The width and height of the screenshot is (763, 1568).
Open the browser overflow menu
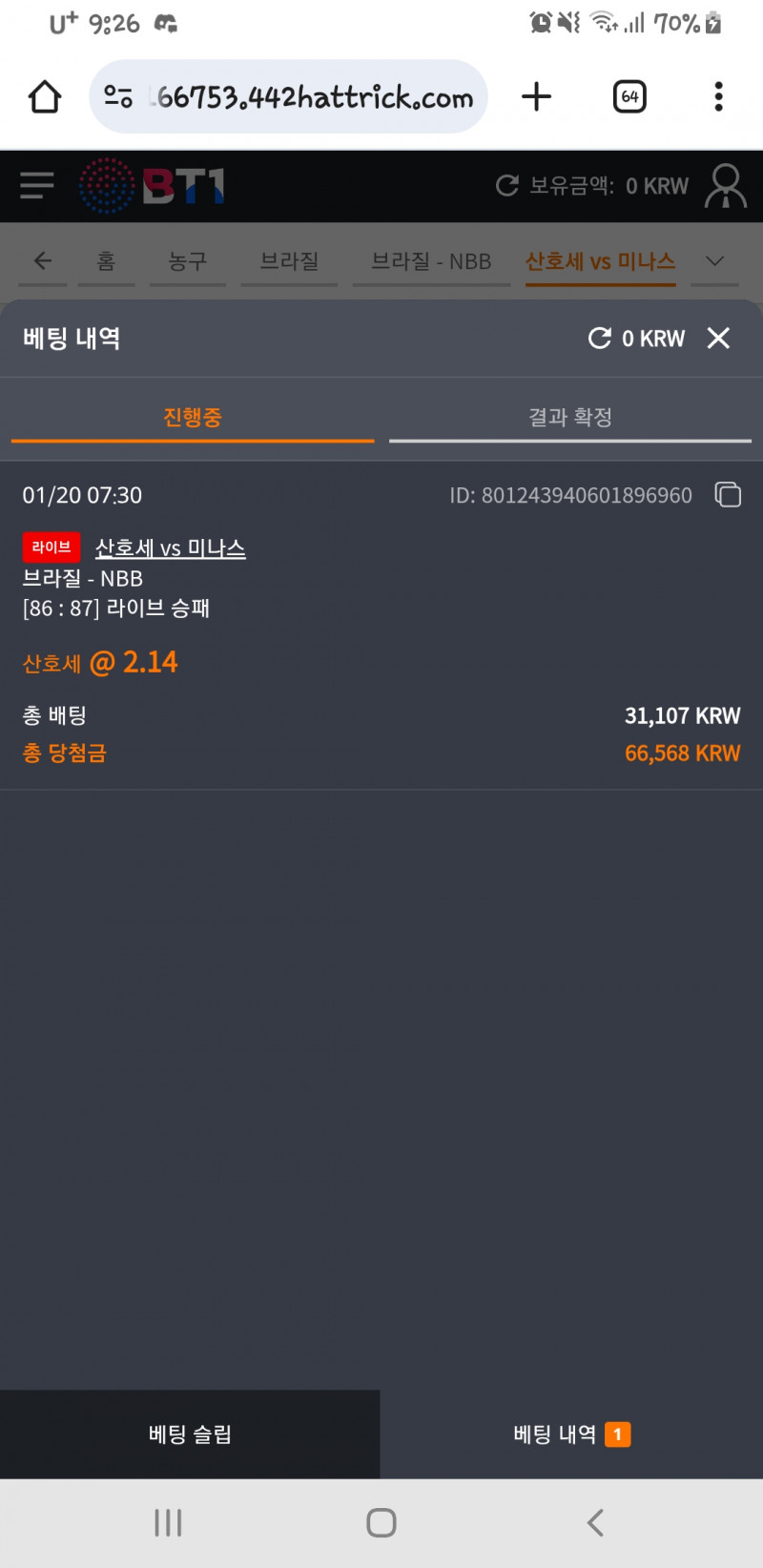tap(718, 96)
